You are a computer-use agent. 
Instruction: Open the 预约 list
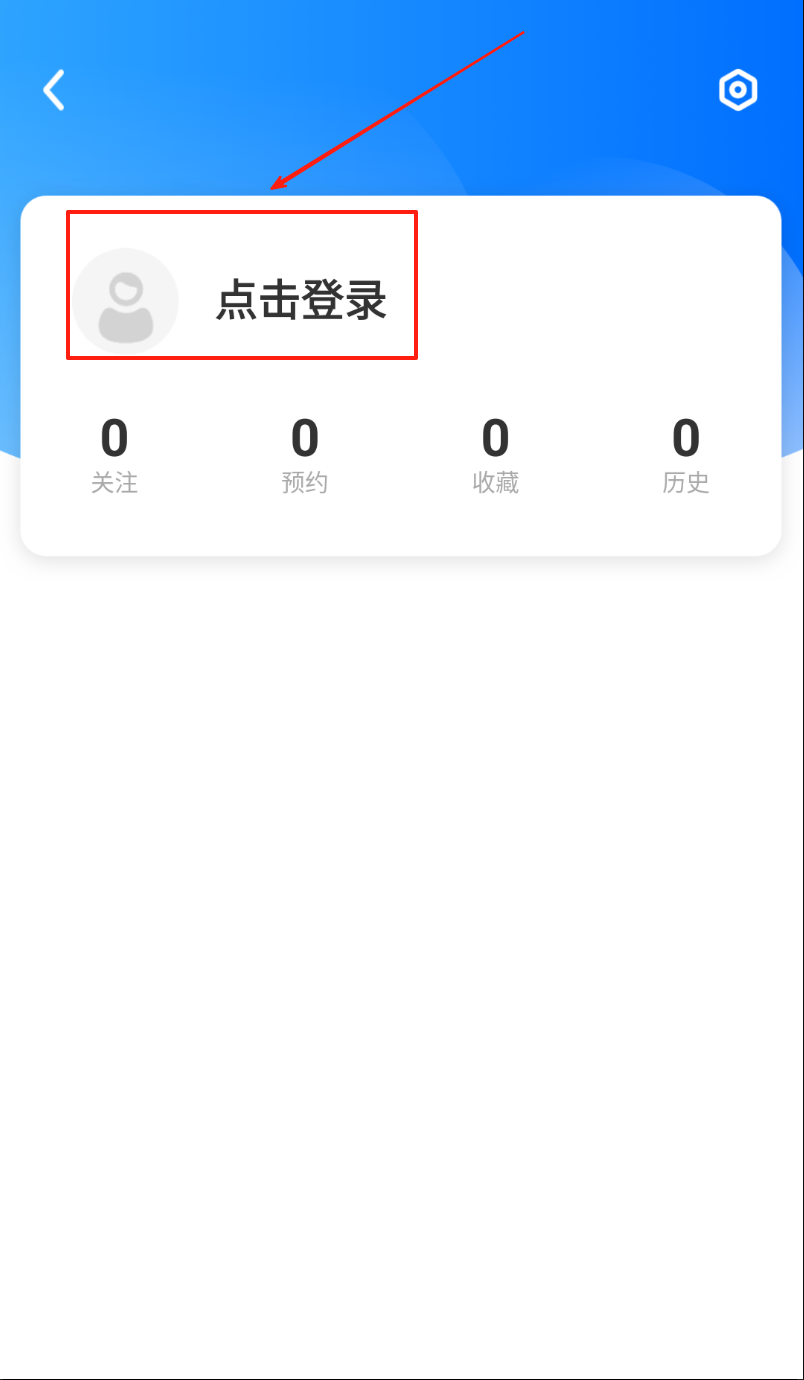[x=304, y=456]
